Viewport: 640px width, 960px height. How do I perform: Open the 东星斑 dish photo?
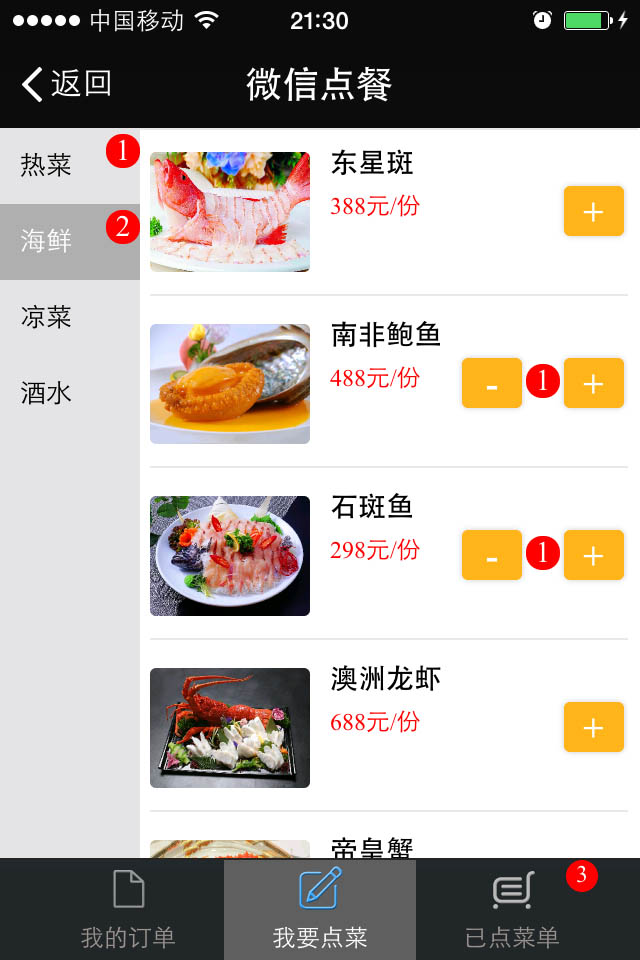click(x=230, y=212)
